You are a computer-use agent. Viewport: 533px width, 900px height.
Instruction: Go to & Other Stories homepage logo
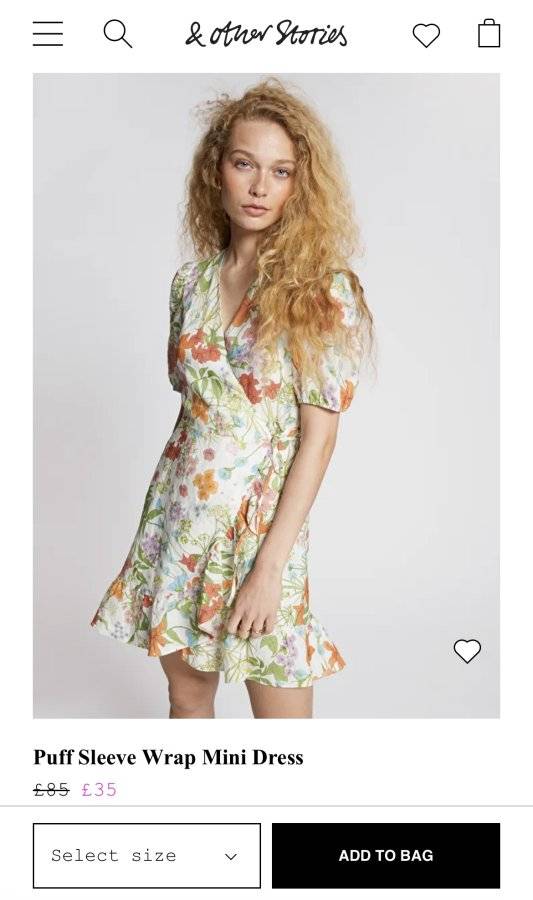click(x=266, y=34)
